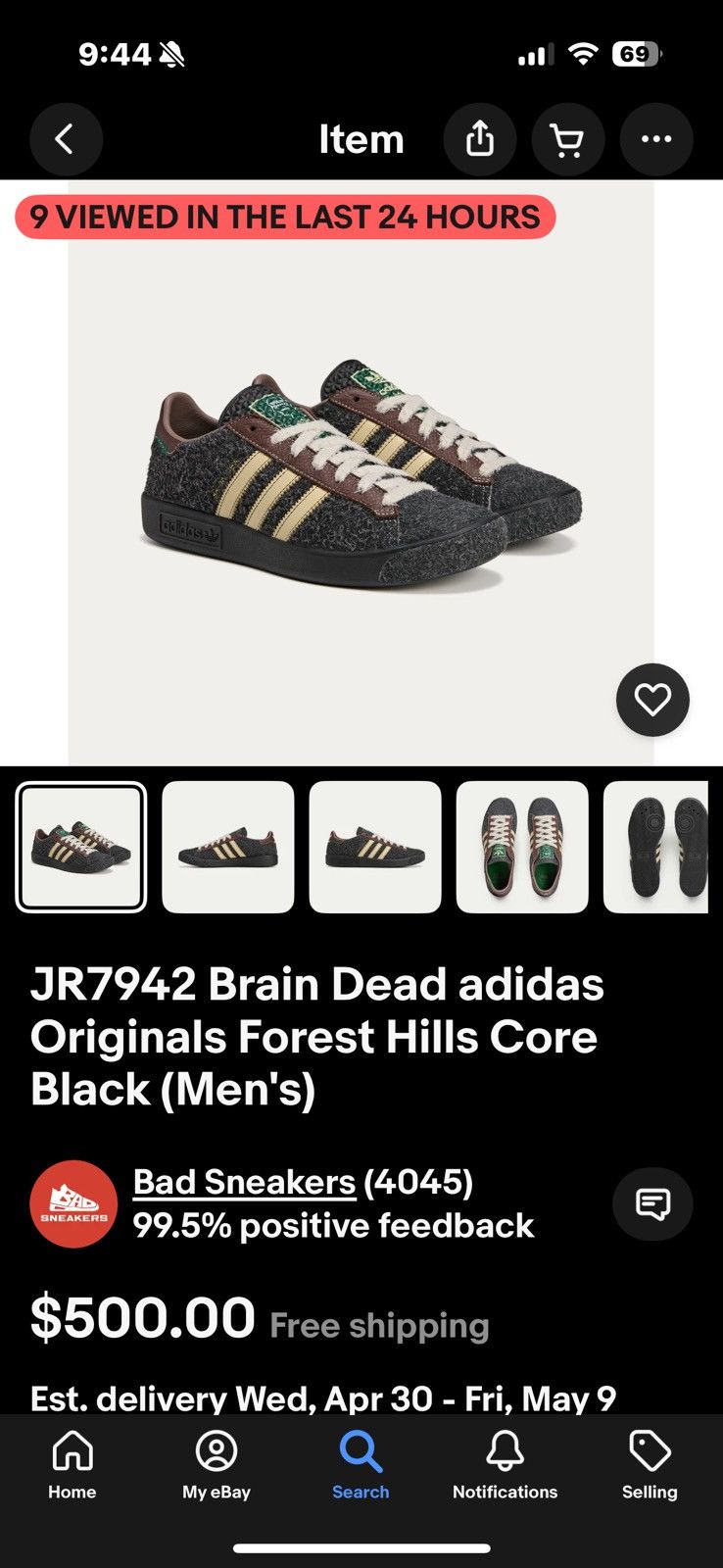Share this item listing

pyautogui.click(x=480, y=140)
